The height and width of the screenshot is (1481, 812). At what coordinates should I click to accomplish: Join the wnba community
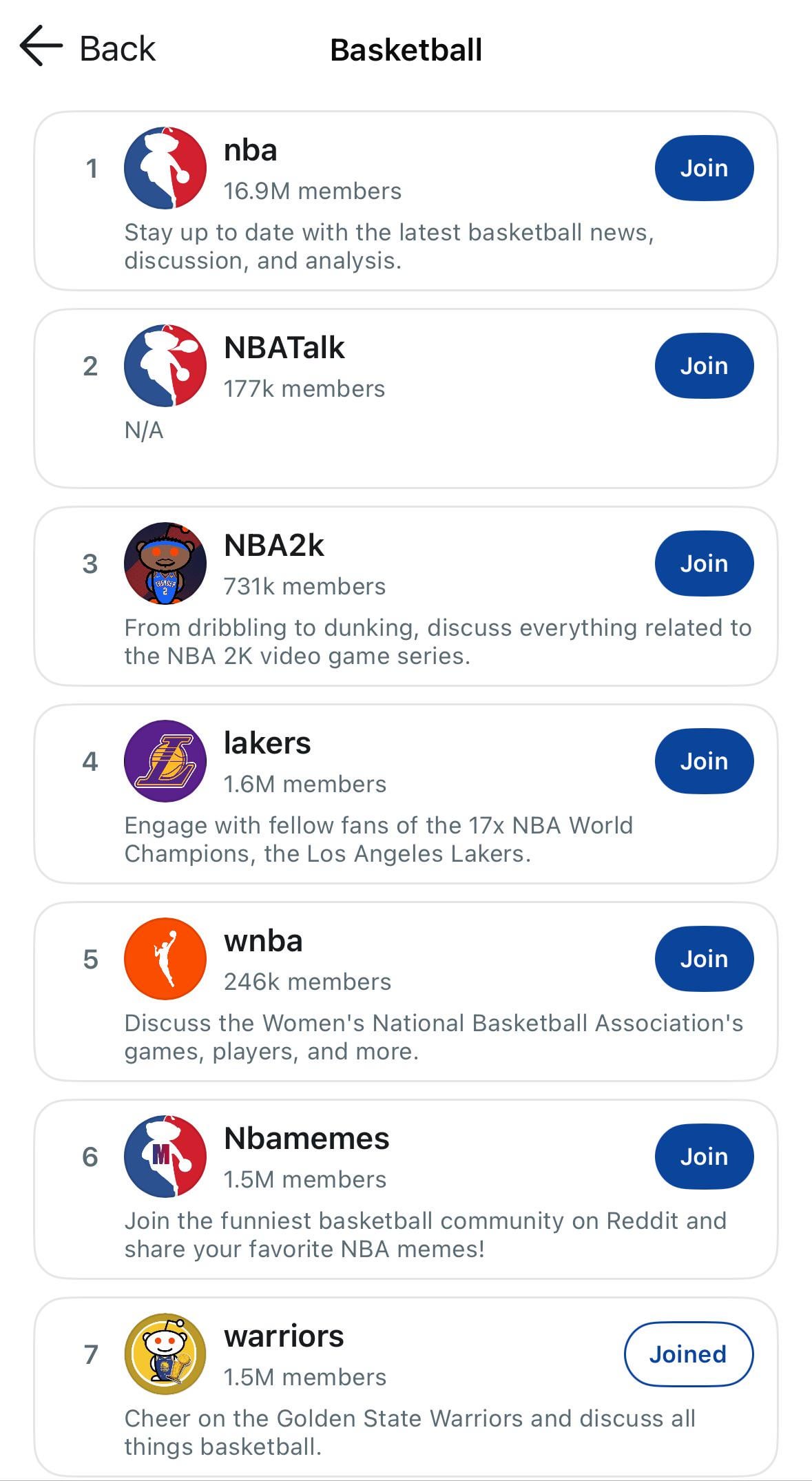click(703, 959)
